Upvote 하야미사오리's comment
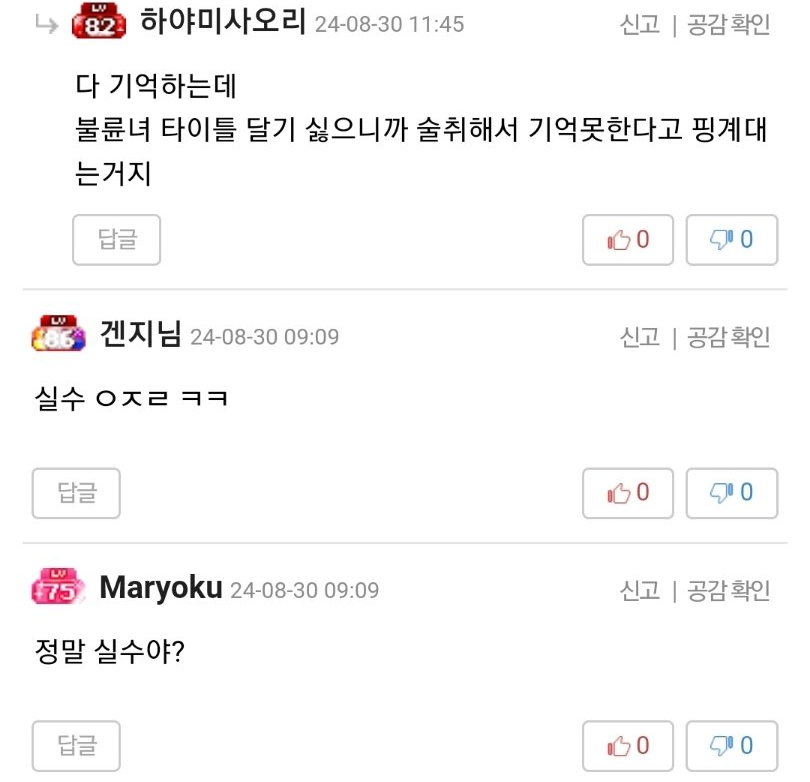This screenshot has width=810, height=782. (628, 240)
